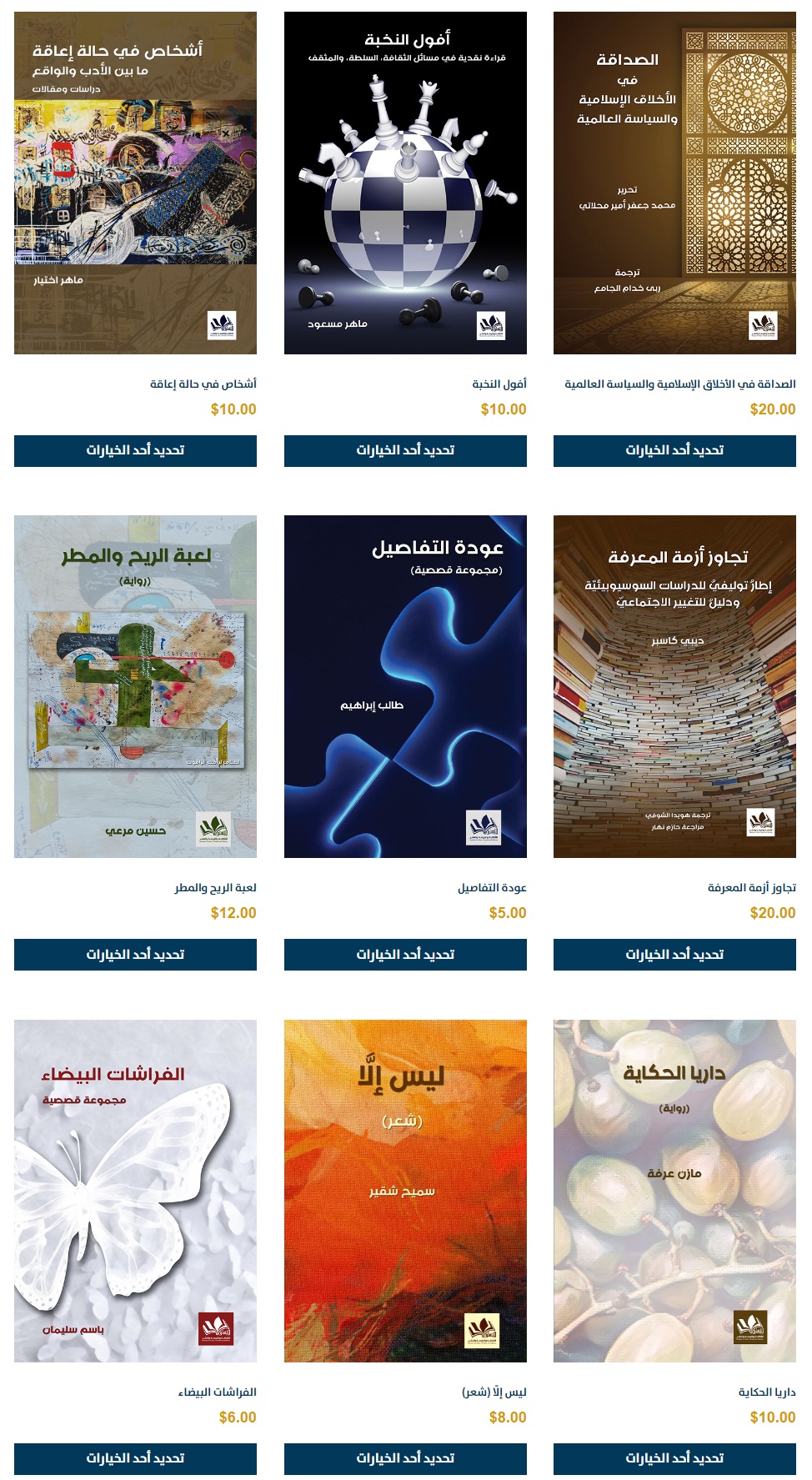View the لعبة الريح والمطر novel cover
The height and width of the screenshot is (1480, 812).
coord(135,686)
